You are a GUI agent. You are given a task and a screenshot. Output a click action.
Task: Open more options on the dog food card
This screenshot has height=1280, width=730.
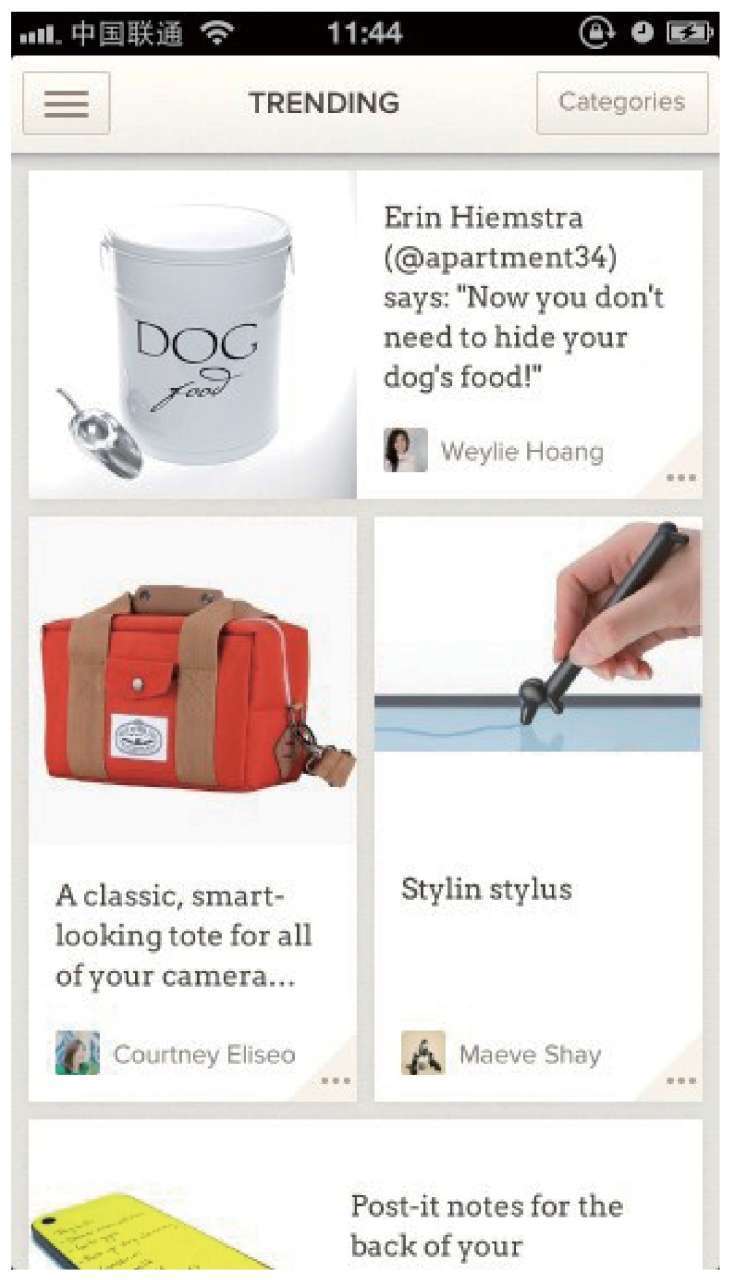[x=681, y=478]
